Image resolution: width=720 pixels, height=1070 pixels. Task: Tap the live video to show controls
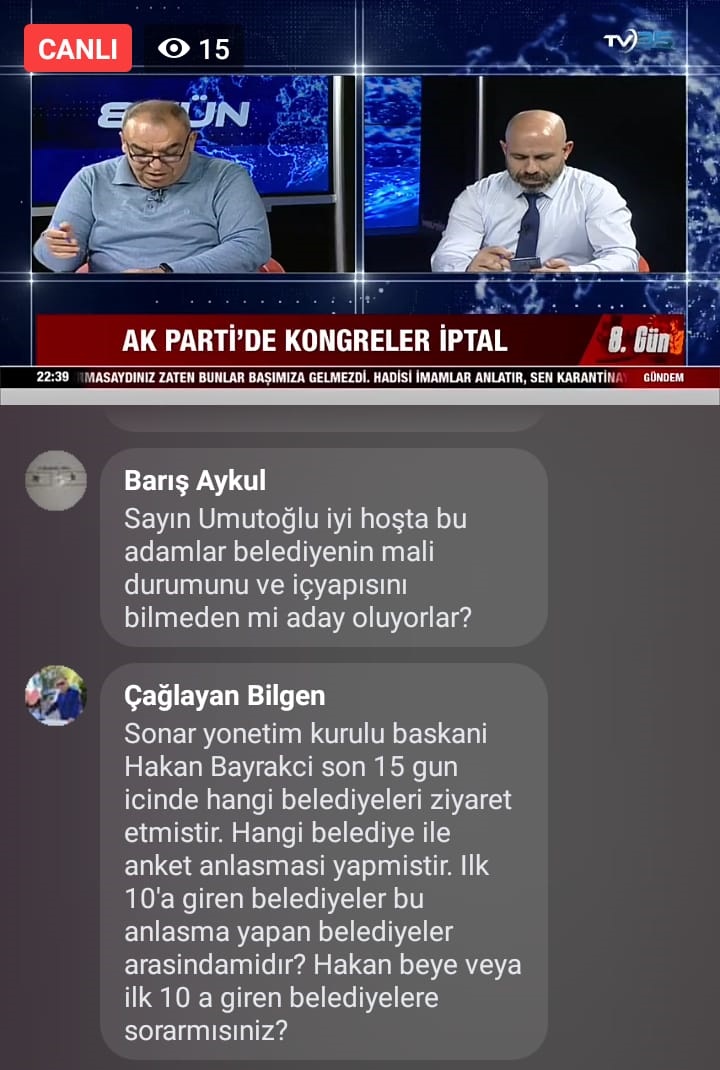(x=360, y=200)
